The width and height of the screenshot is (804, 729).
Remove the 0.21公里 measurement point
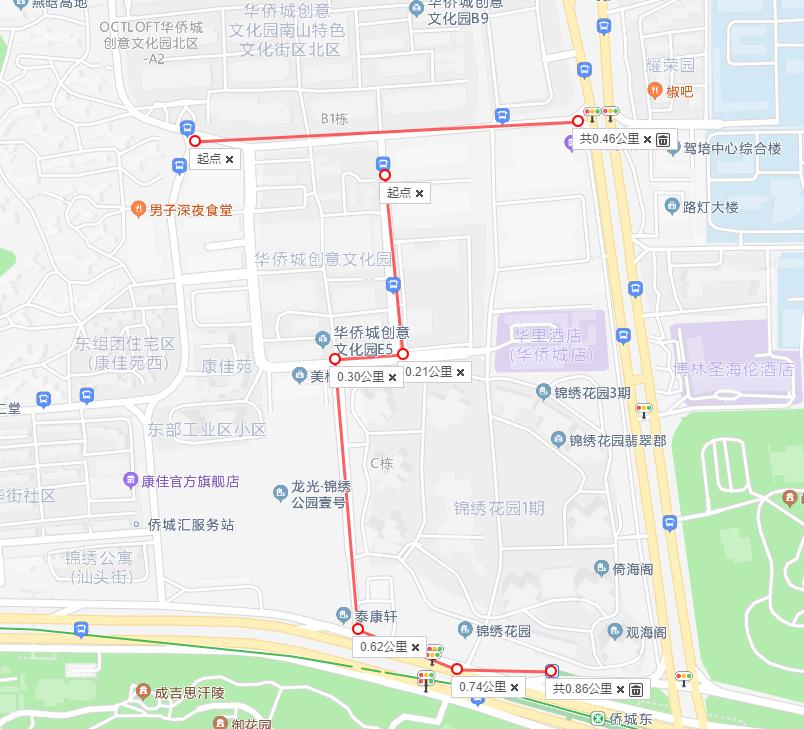click(460, 372)
